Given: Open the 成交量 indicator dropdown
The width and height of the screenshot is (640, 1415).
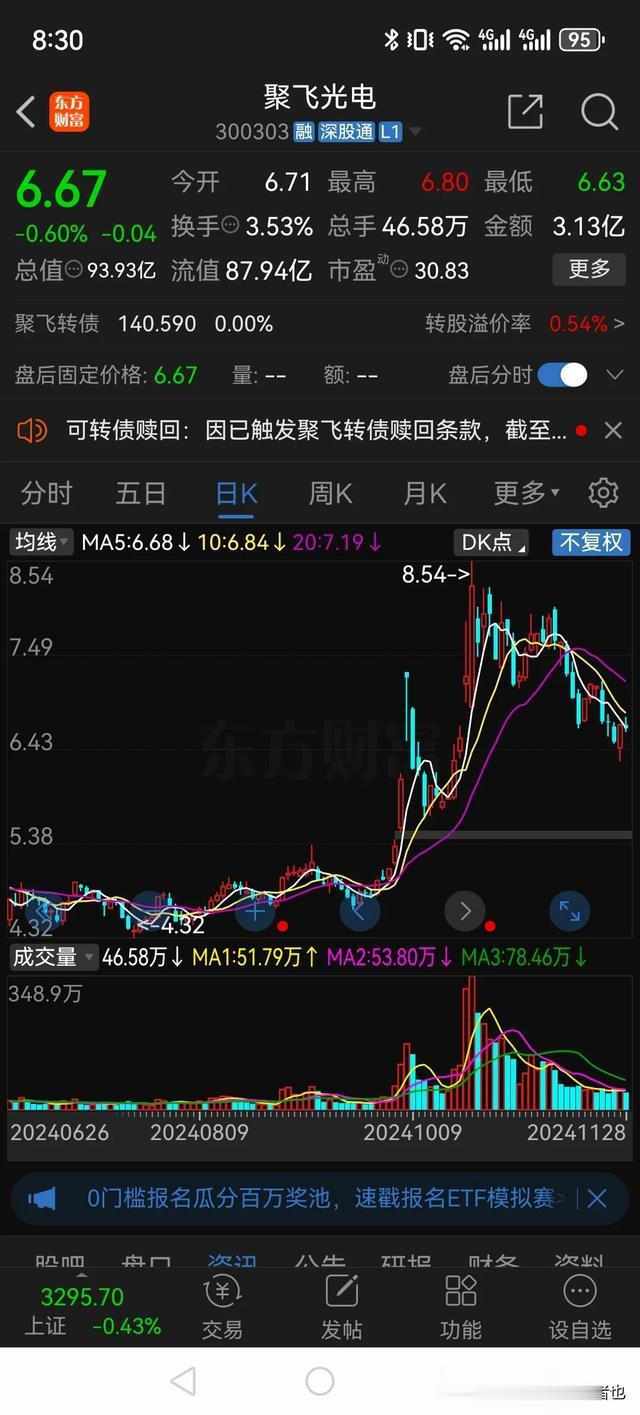Looking at the screenshot, I should 54,957.
